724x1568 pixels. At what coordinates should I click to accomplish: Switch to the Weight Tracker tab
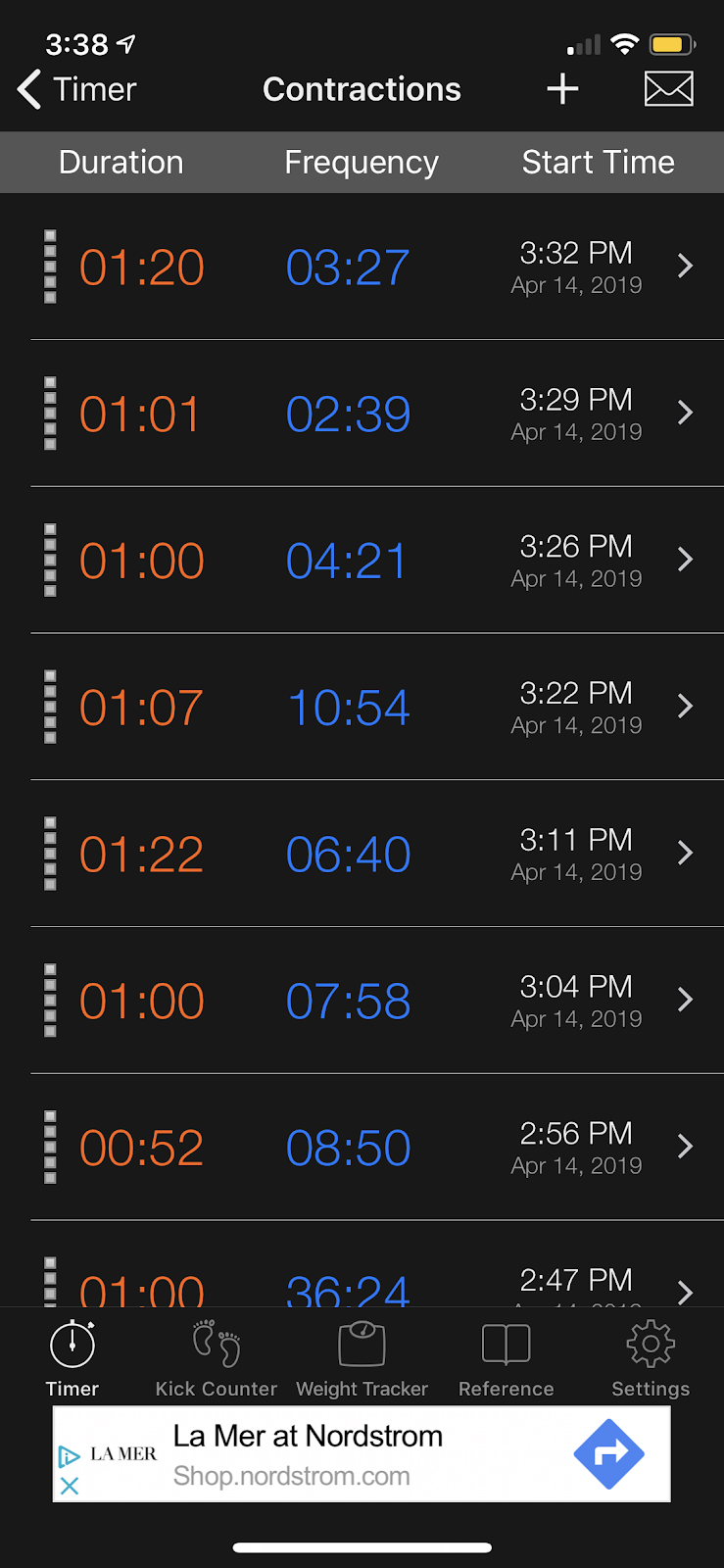coord(362,1359)
